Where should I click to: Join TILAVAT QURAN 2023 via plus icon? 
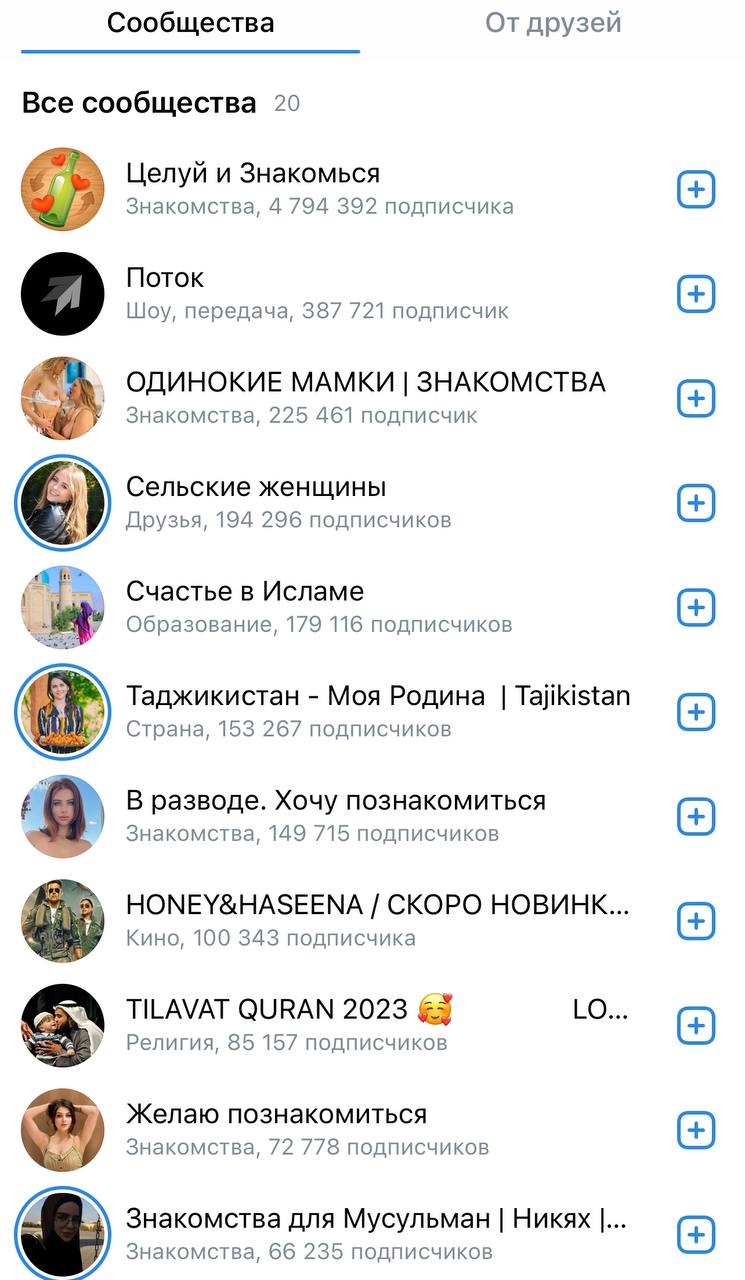pos(696,1025)
